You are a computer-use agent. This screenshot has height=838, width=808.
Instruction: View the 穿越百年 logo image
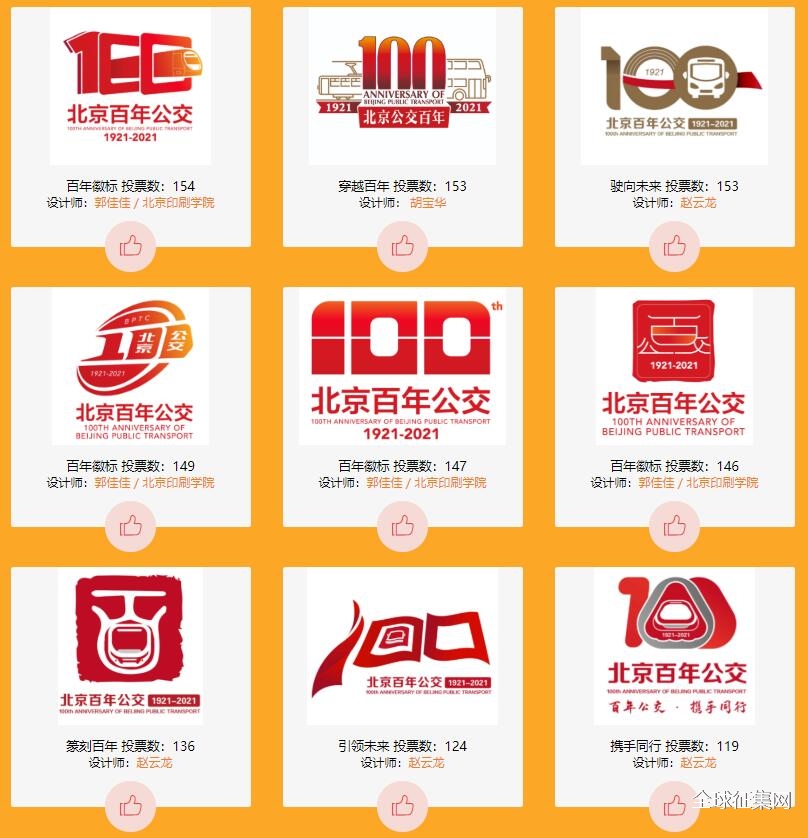[x=402, y=86]
